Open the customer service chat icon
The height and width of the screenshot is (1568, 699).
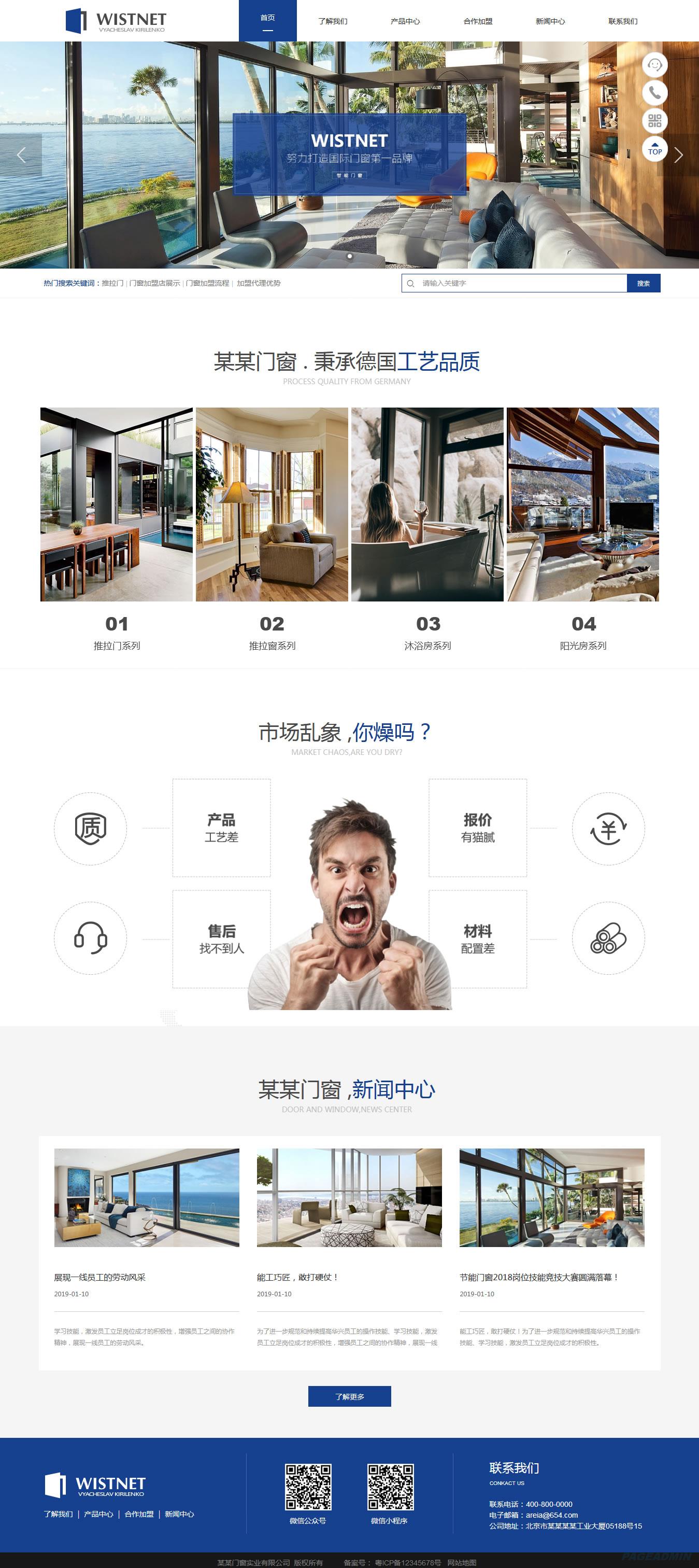pyautogui.click(x=654, y=64)
